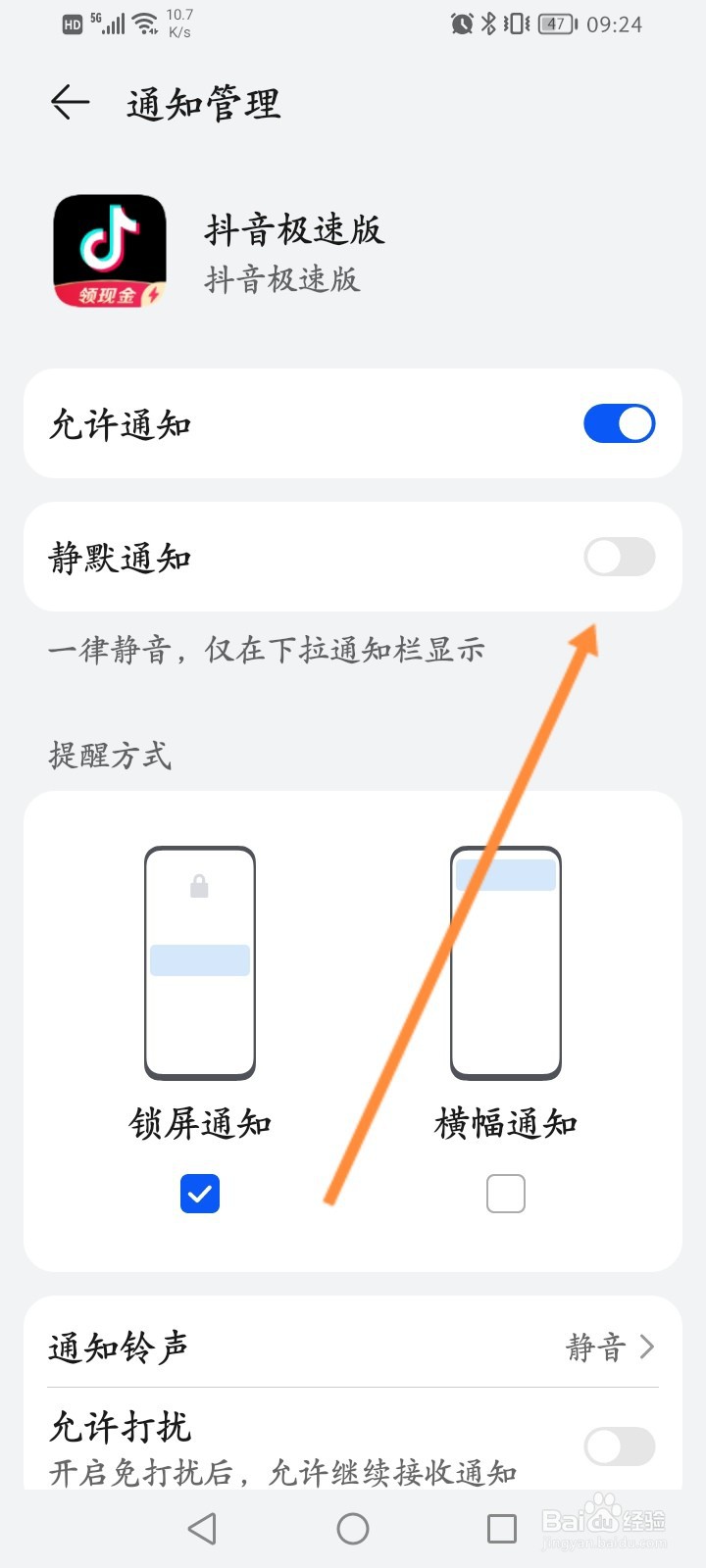Image resolution: width=706 pixels, height=1568 pixels.
Task: Tap the Bluetooth icon in the status bar
Action: [x=486, y=24]
